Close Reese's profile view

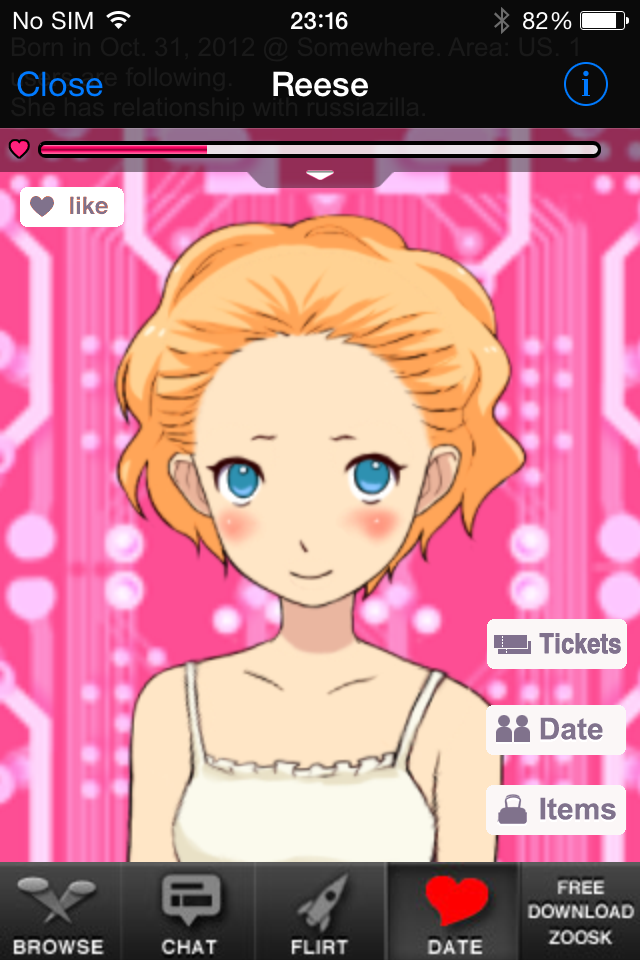59,84
